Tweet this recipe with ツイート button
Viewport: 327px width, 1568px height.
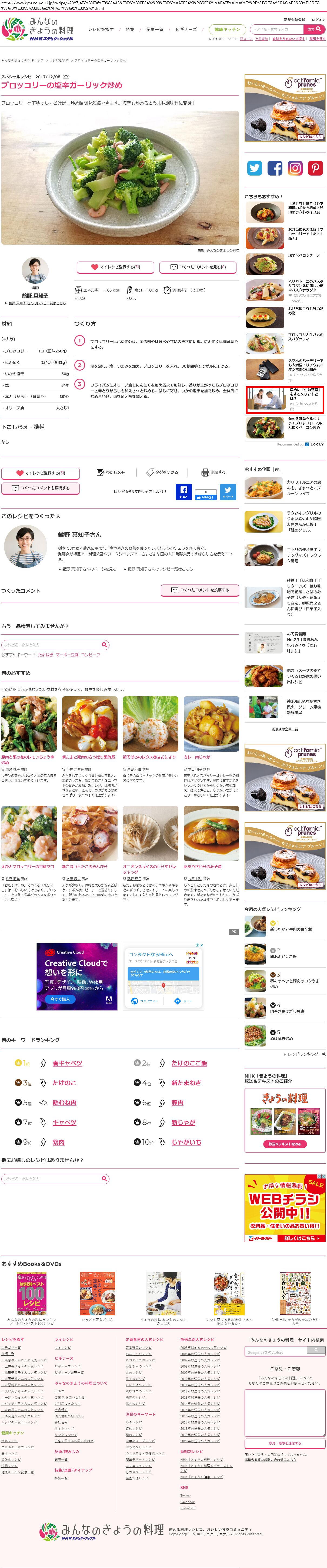[228, 491]
